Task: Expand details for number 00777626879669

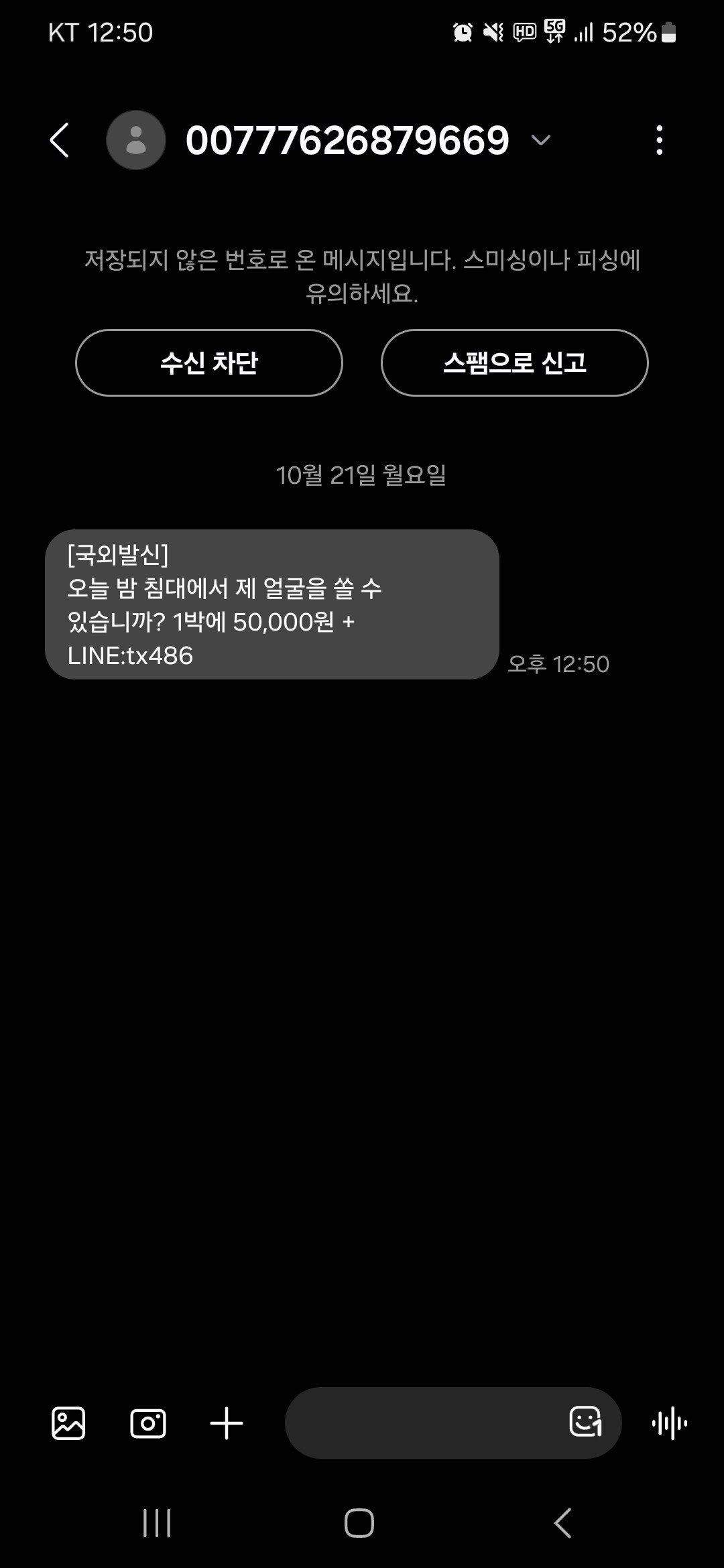Action: point(540,140)
